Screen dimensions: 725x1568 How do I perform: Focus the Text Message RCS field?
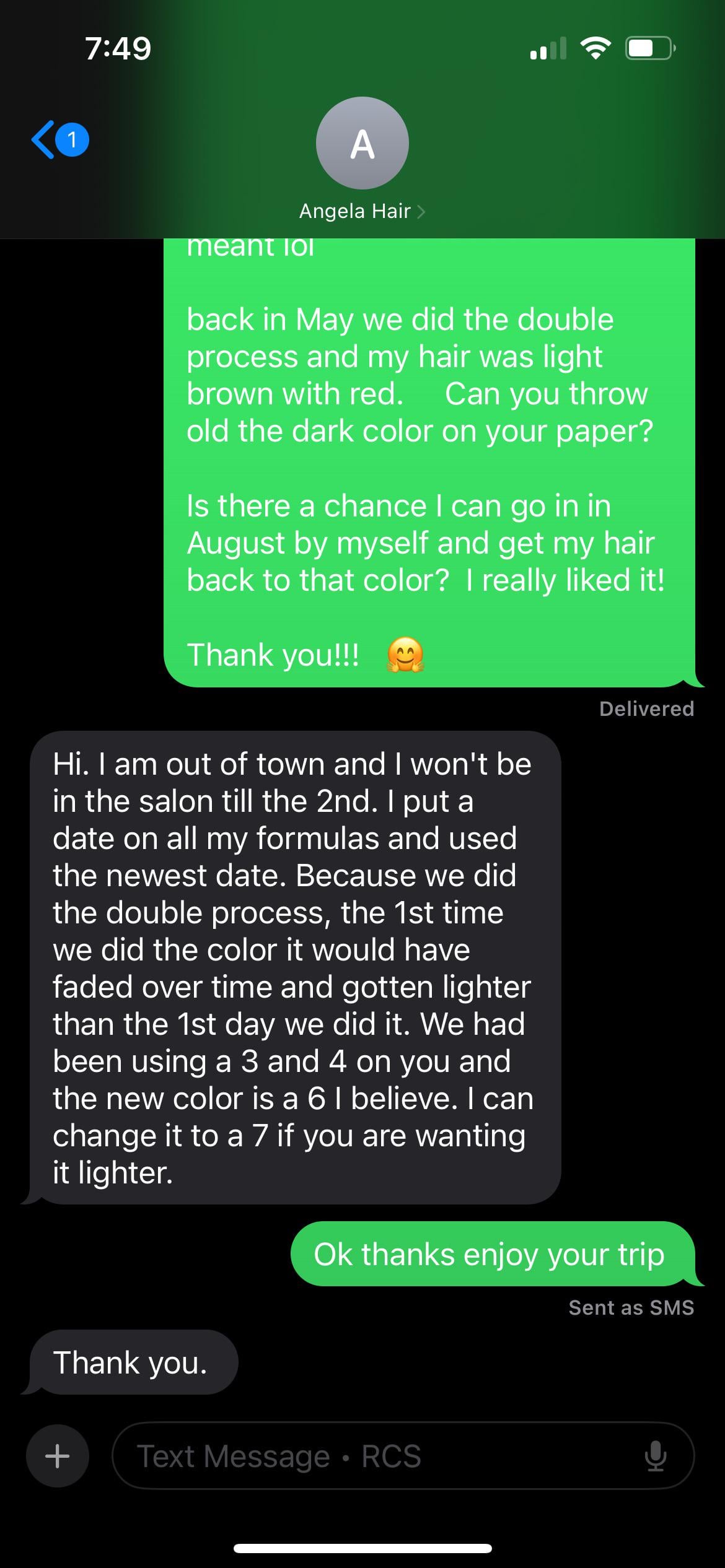click(x=403, y=1456)
